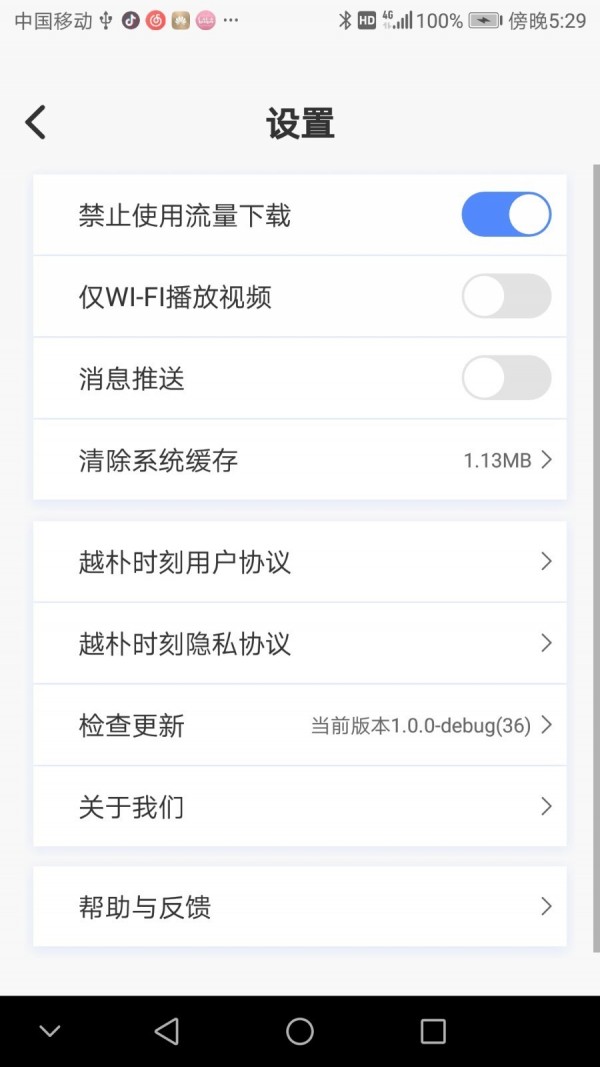Screen dimensions: 600x1067
Task: Open 清除系统缓存 to clear cache
Action: click(300, 460)
